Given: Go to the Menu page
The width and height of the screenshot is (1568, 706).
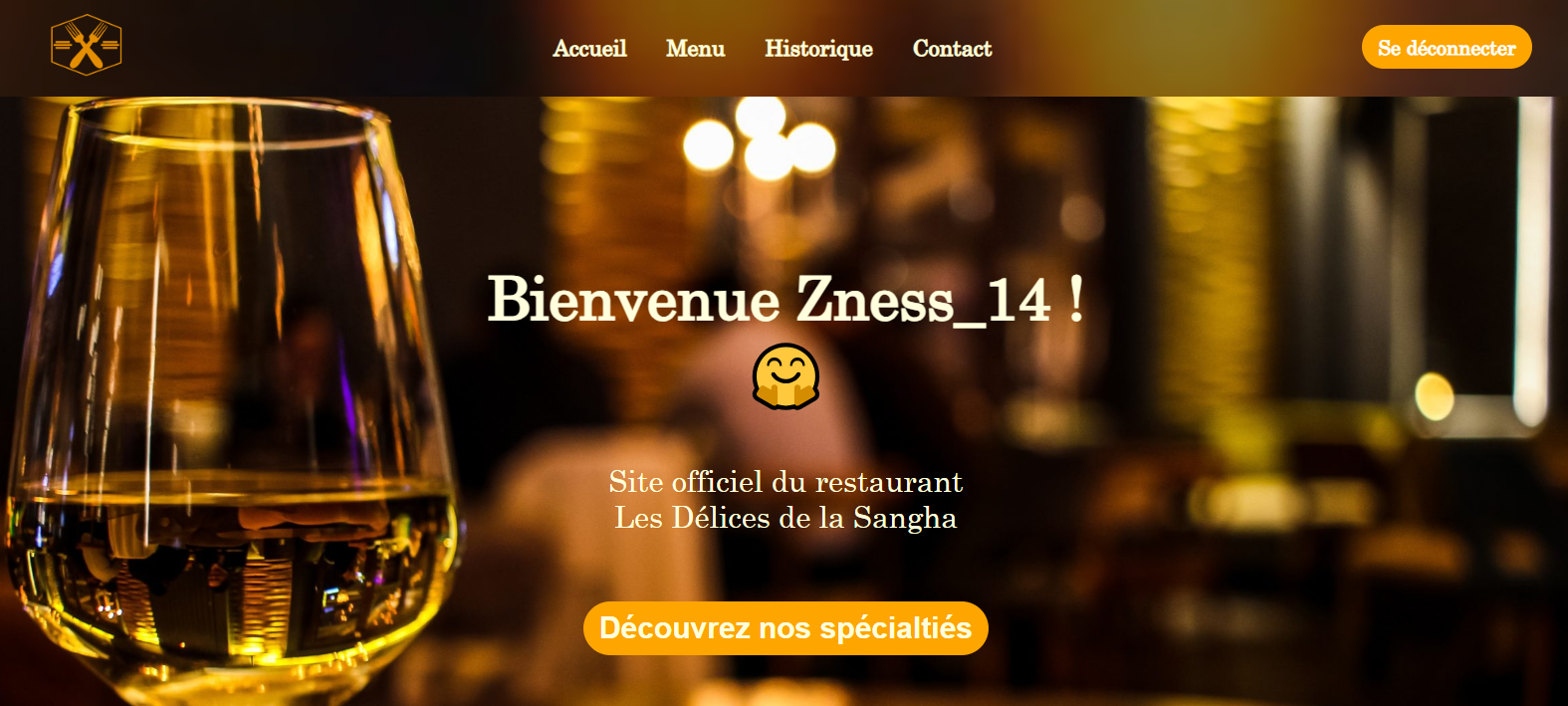Looking at the screenshot, I should pos(695,49).
